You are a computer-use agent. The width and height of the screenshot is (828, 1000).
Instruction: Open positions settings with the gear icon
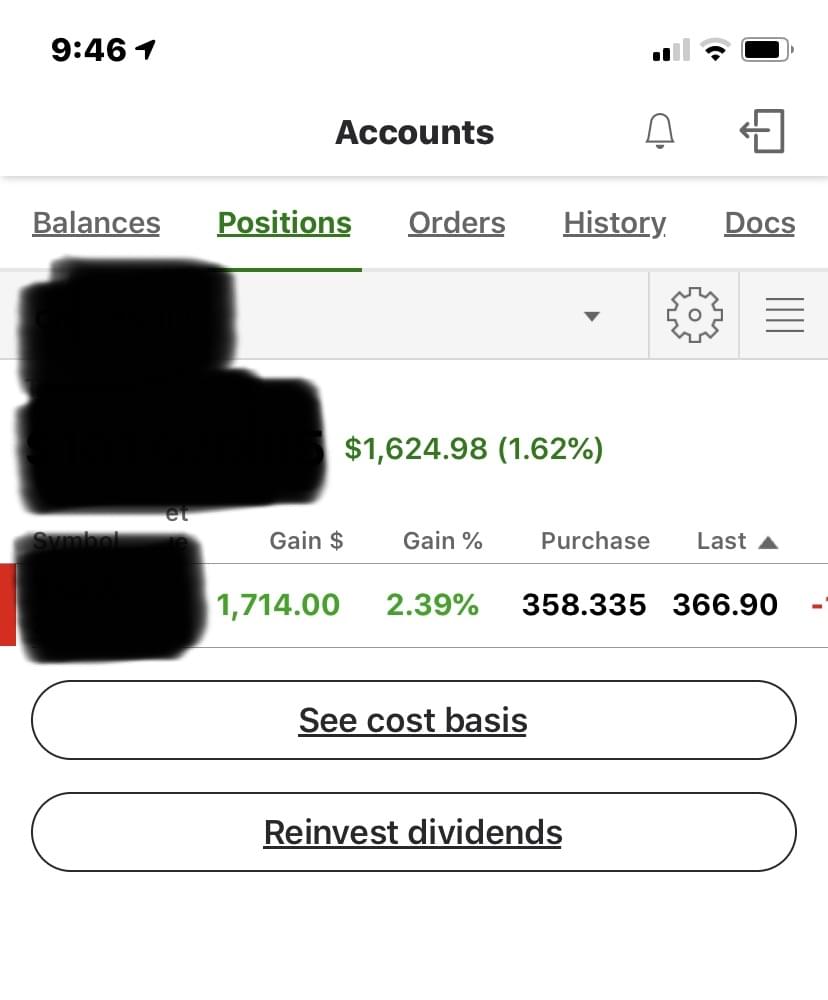[x=694, y=314]
